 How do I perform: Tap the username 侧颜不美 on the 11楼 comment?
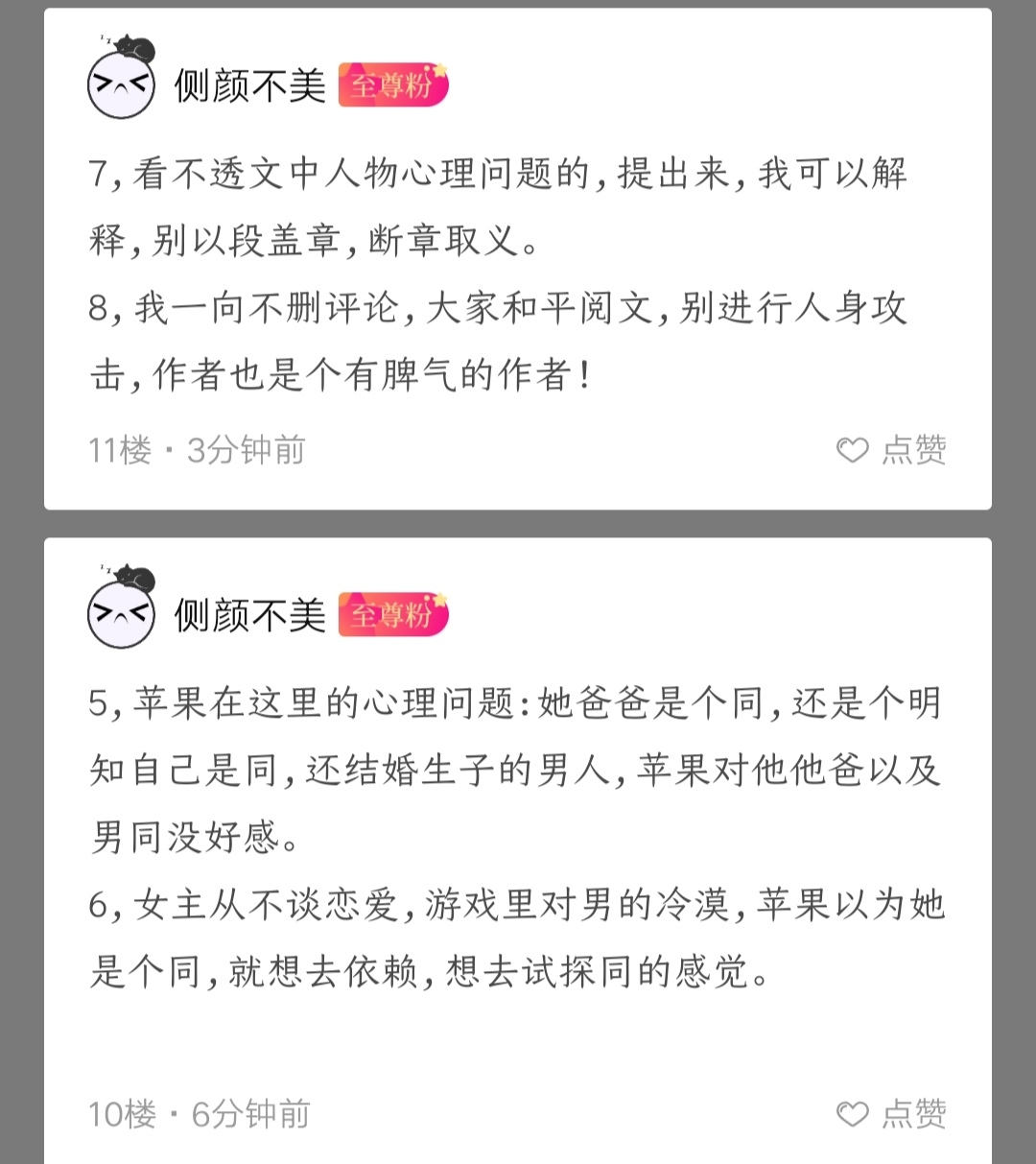pos(249,86)
